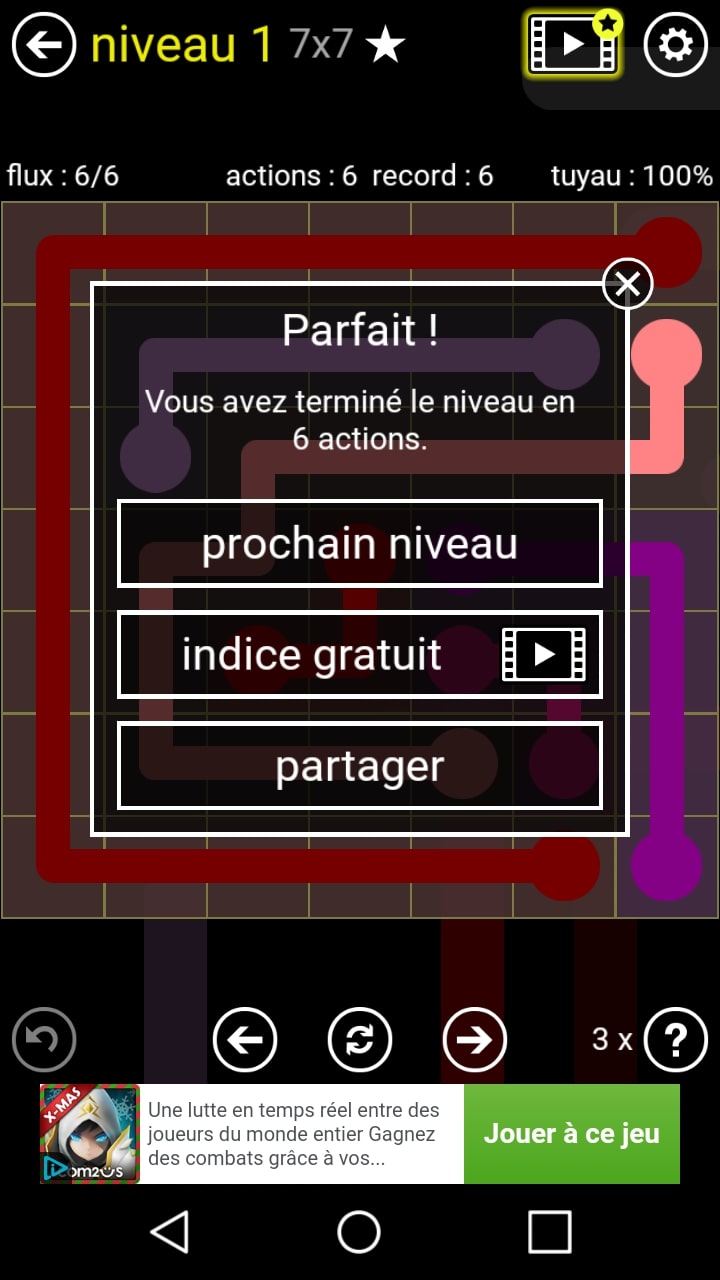This screenshot has height=1280, width=720.
Task: Restart the level with refresh icon
Action: (x=360, y=1040)
